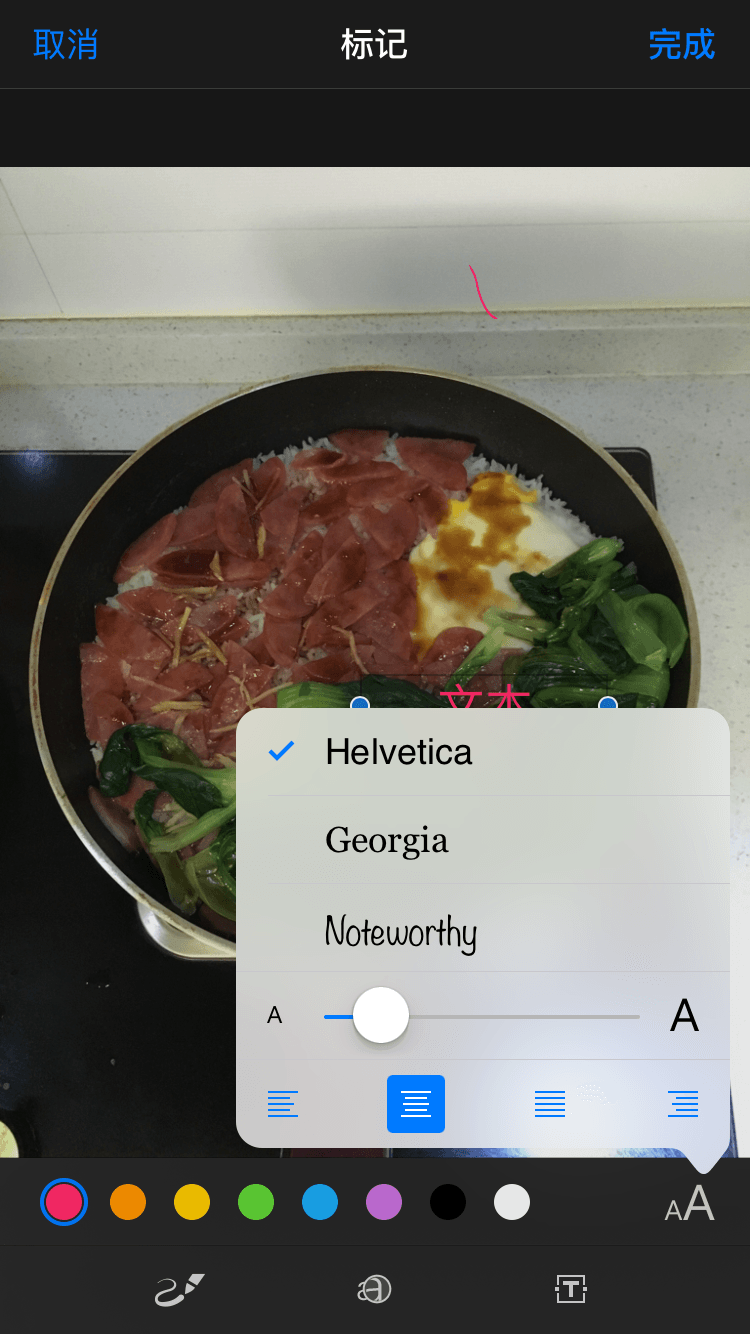Align text to the left
This screenshot has width=750, height=1334.
click(283, 1104)
